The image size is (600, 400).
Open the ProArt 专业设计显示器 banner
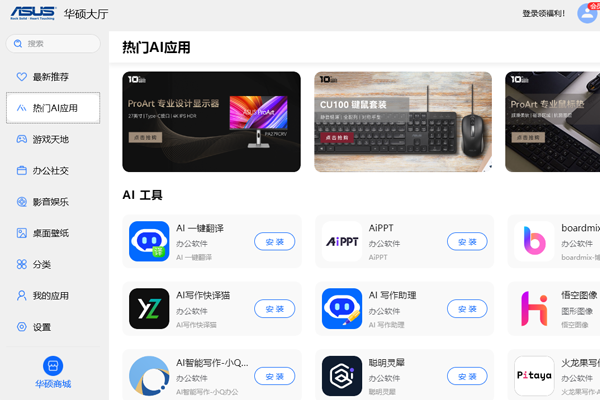coord(211,122)
